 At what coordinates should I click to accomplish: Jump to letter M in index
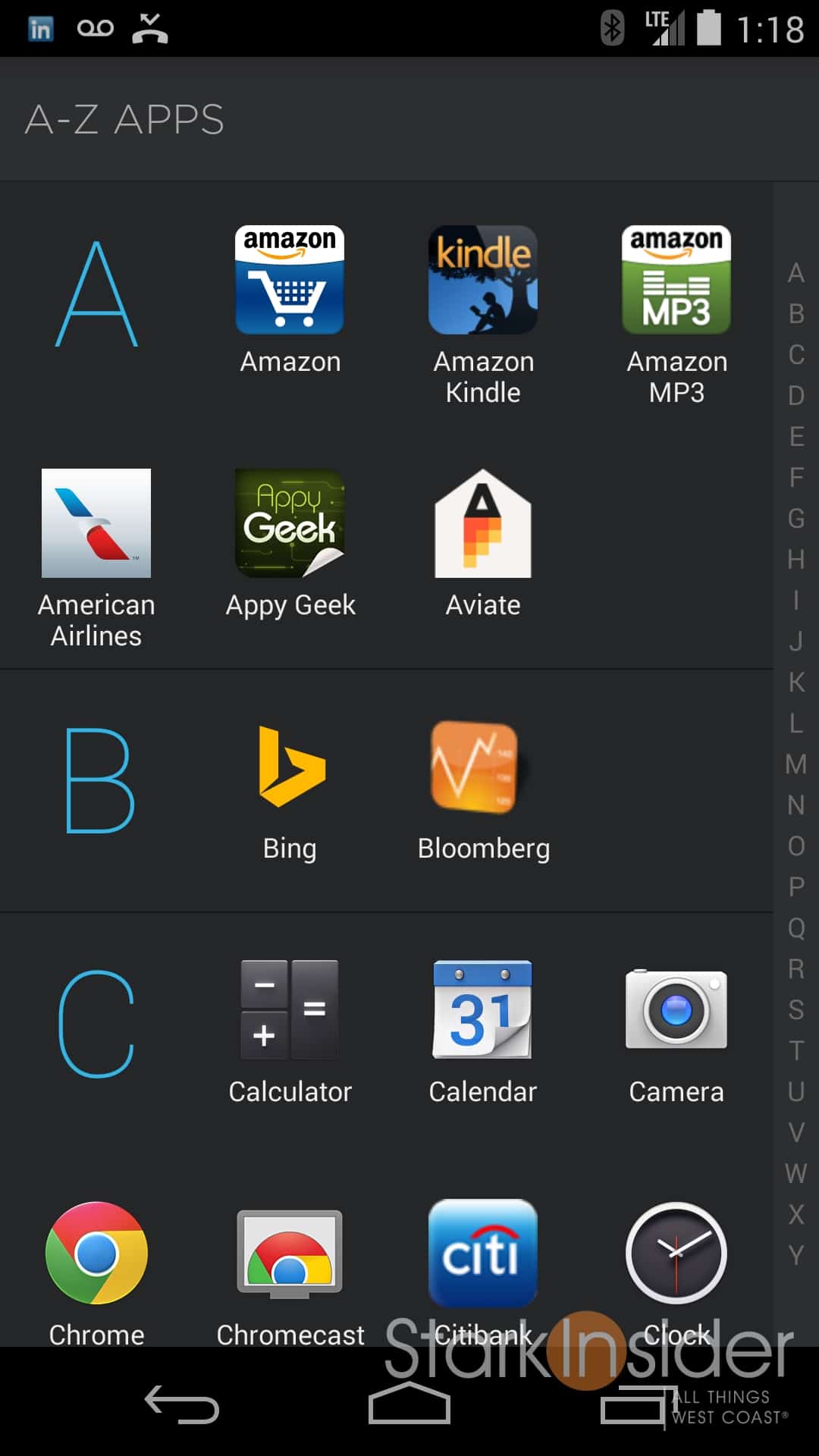click(x=795, y=764)
